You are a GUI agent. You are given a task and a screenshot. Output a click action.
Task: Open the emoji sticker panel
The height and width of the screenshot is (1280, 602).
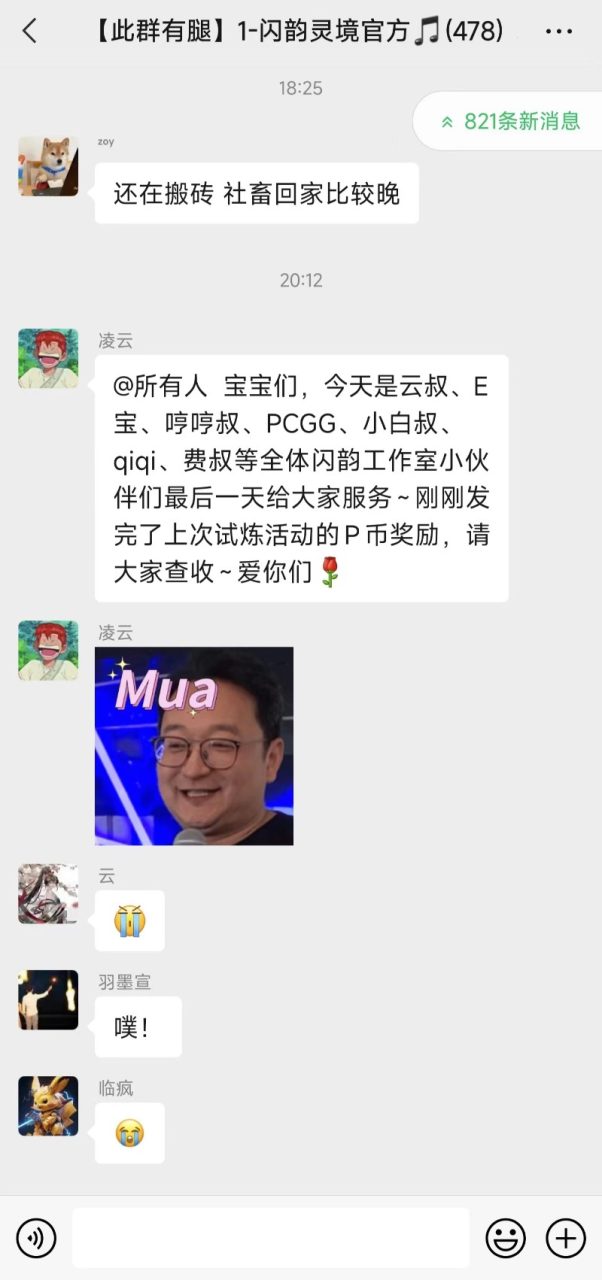(x=506, y=1238)
